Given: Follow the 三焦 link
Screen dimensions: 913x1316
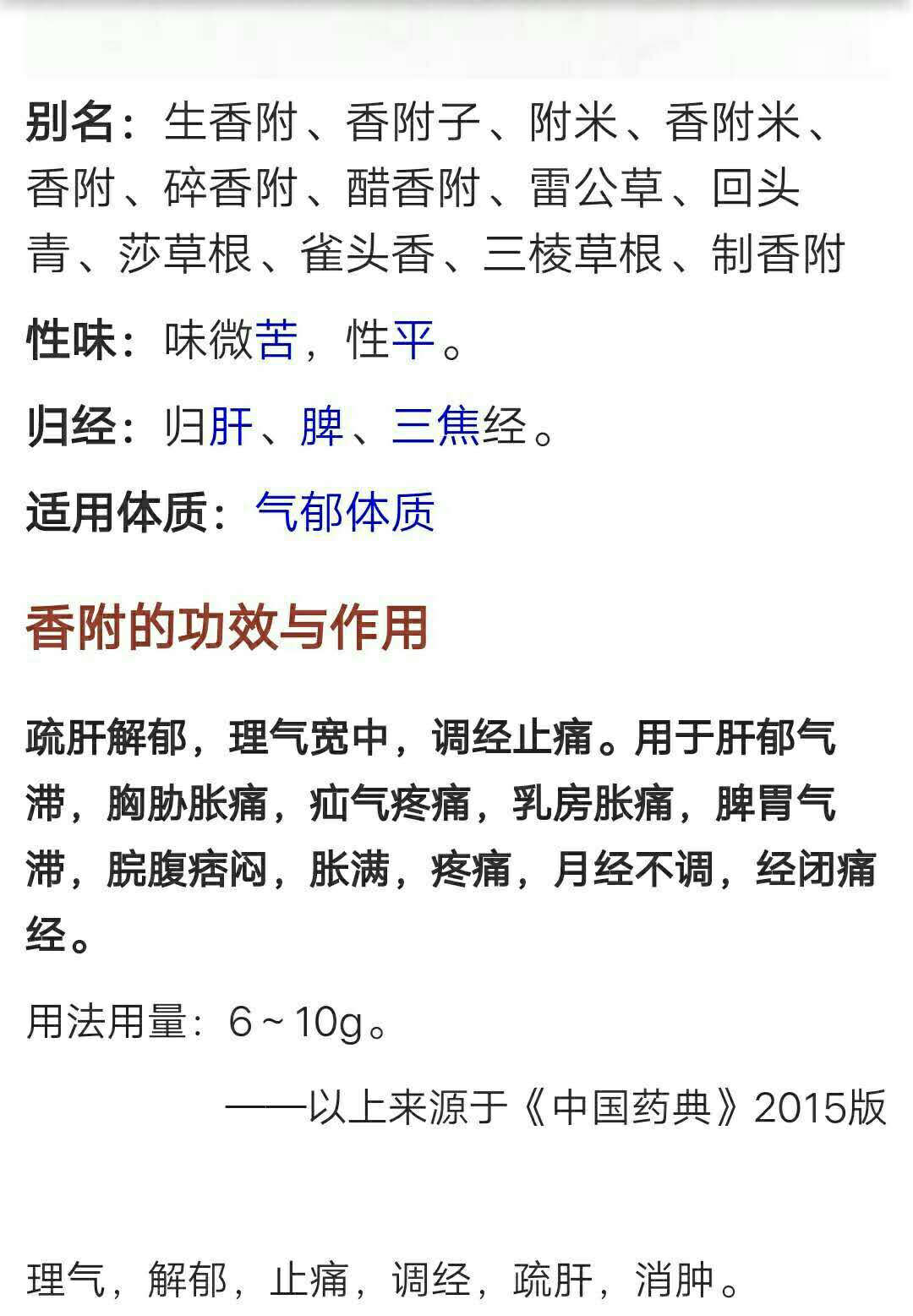Looking at the screenshot, I should point(436,426).
